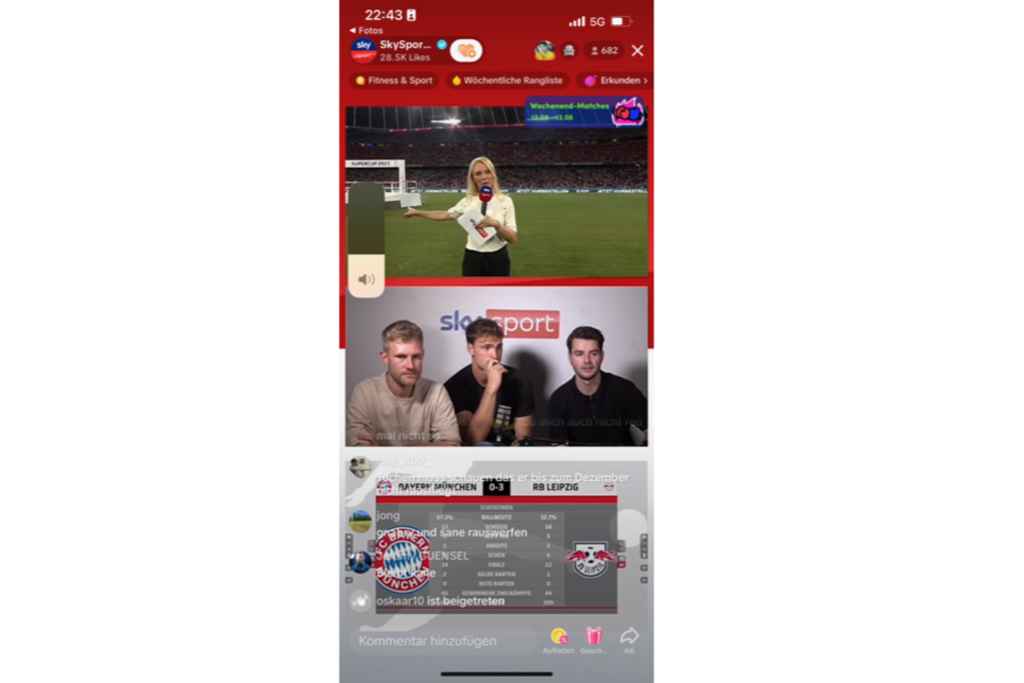Open the 682 viewers list
This screenshot has width=1024, height=683.
605,50
